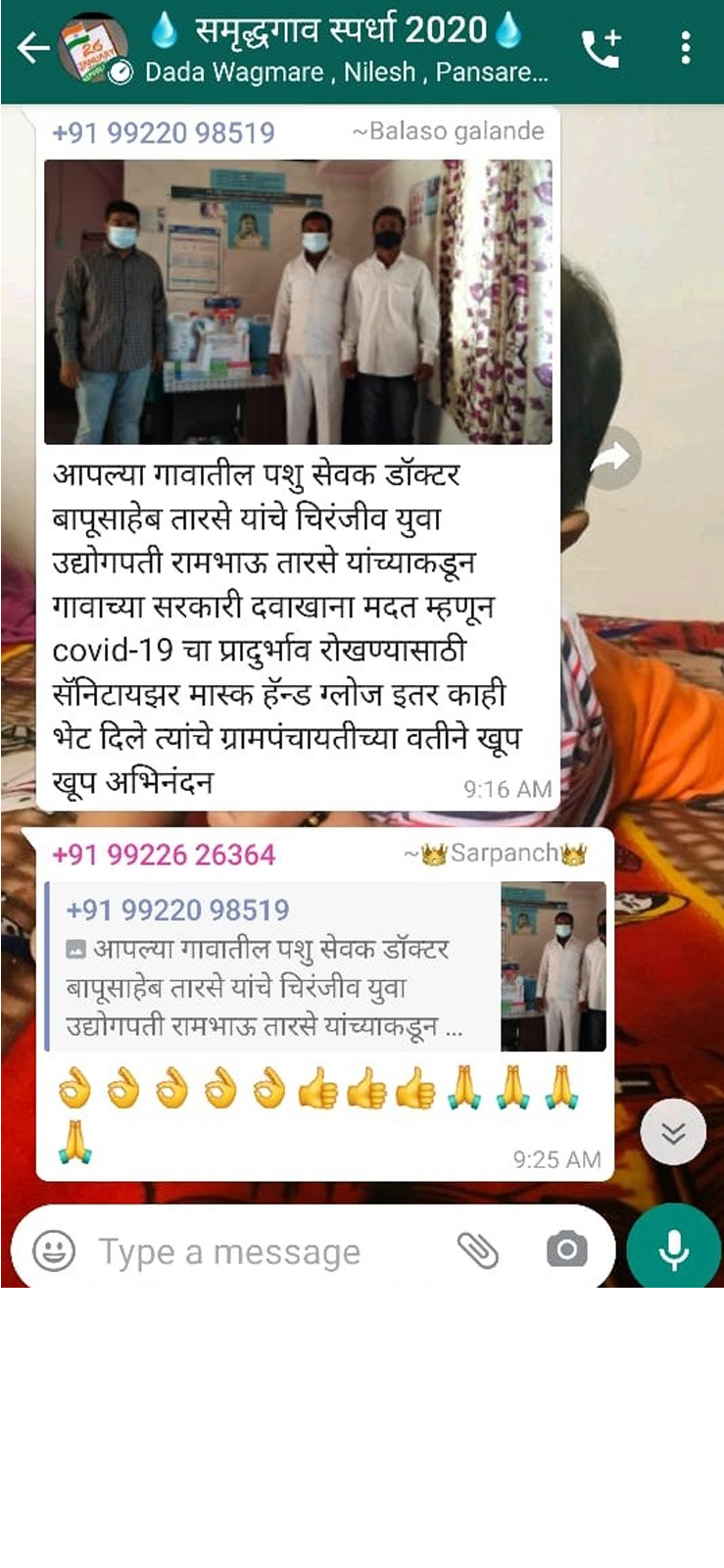The width and height of the screenshot is (724, 1568).
Task: Forward the photo message
Action: 613,458
